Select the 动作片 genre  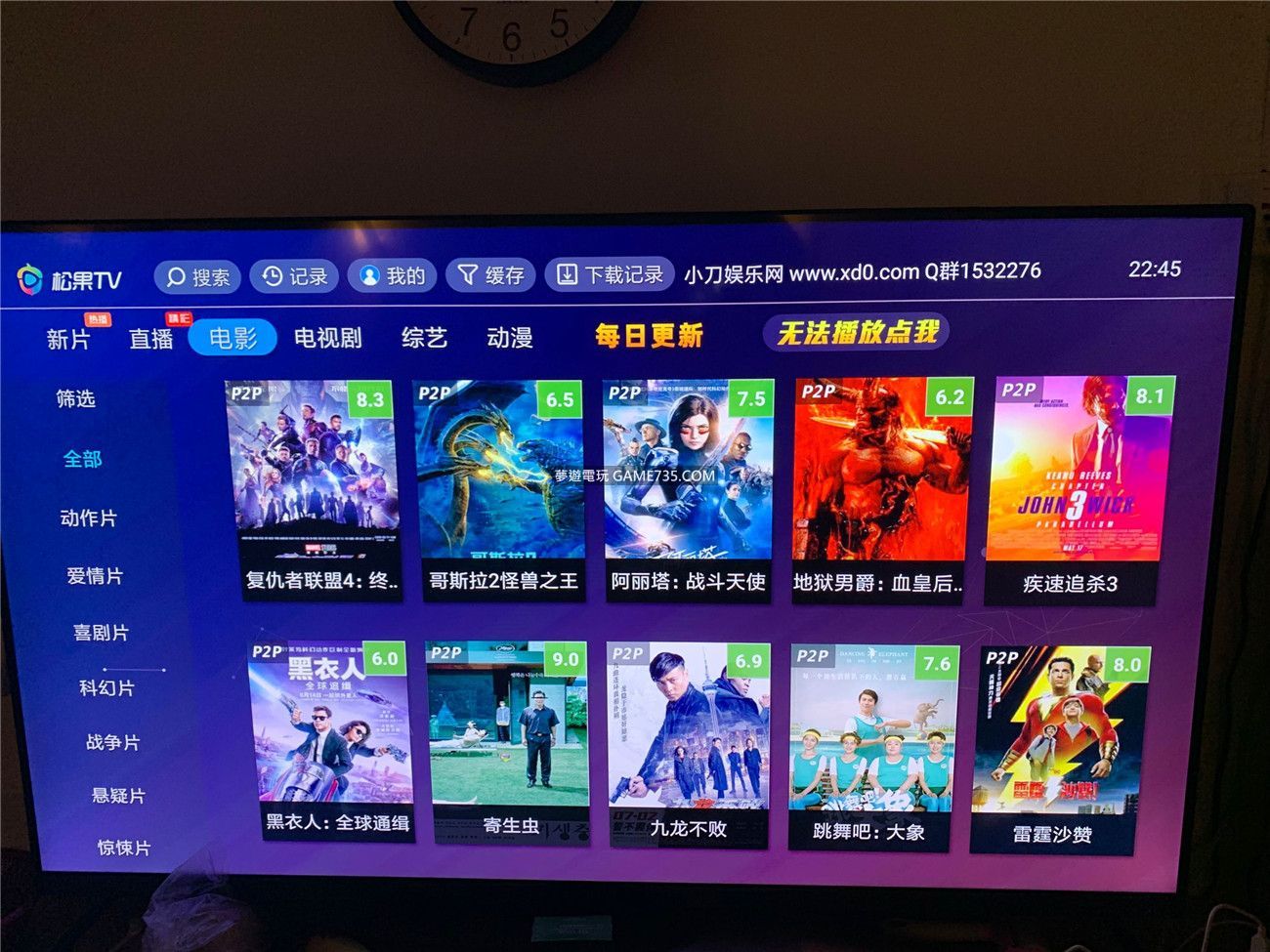tap(88, 518)
